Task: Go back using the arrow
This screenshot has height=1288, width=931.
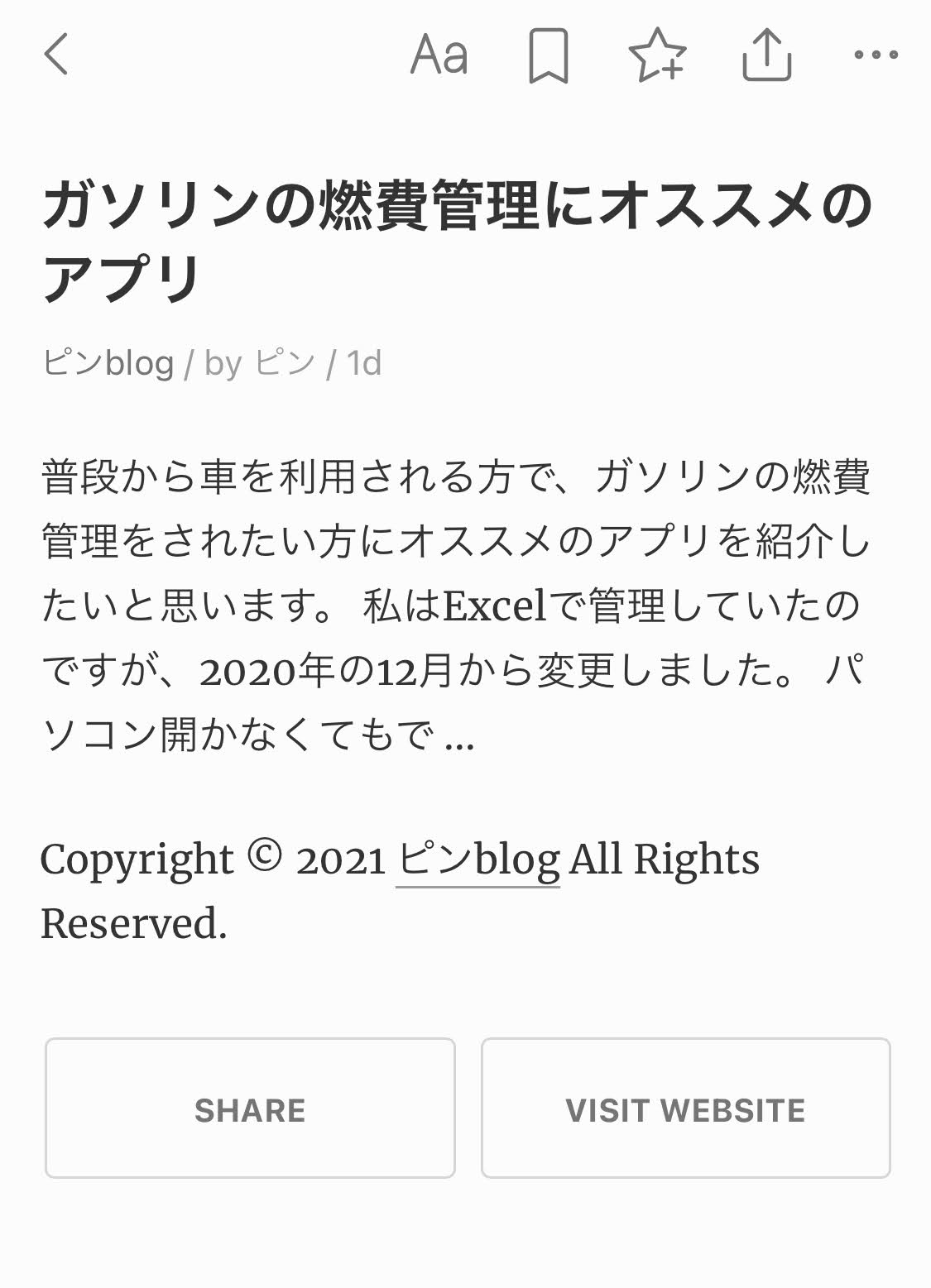Action: pos(56,55)
